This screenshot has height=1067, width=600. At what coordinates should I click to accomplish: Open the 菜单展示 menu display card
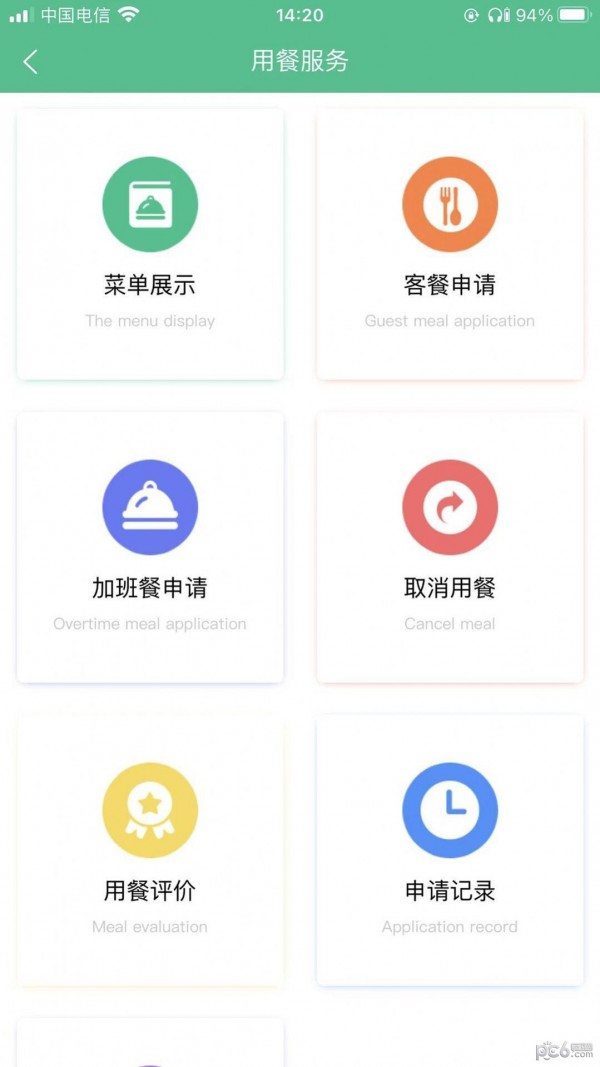(x=150, y=244)
